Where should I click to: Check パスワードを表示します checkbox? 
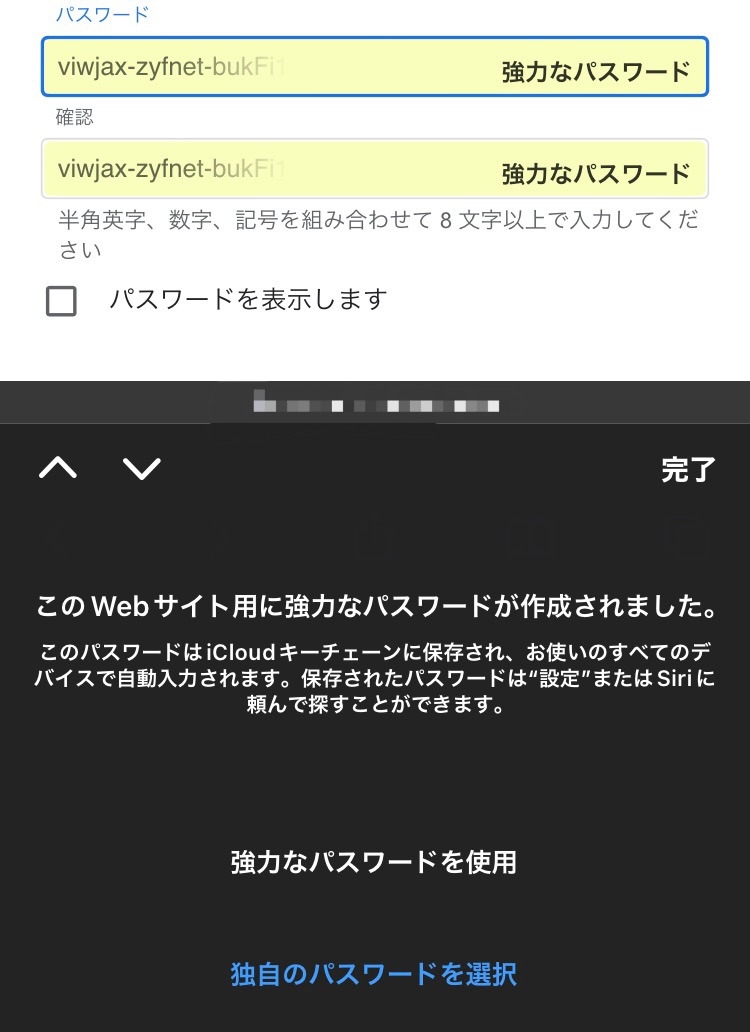tap(61, 300)
